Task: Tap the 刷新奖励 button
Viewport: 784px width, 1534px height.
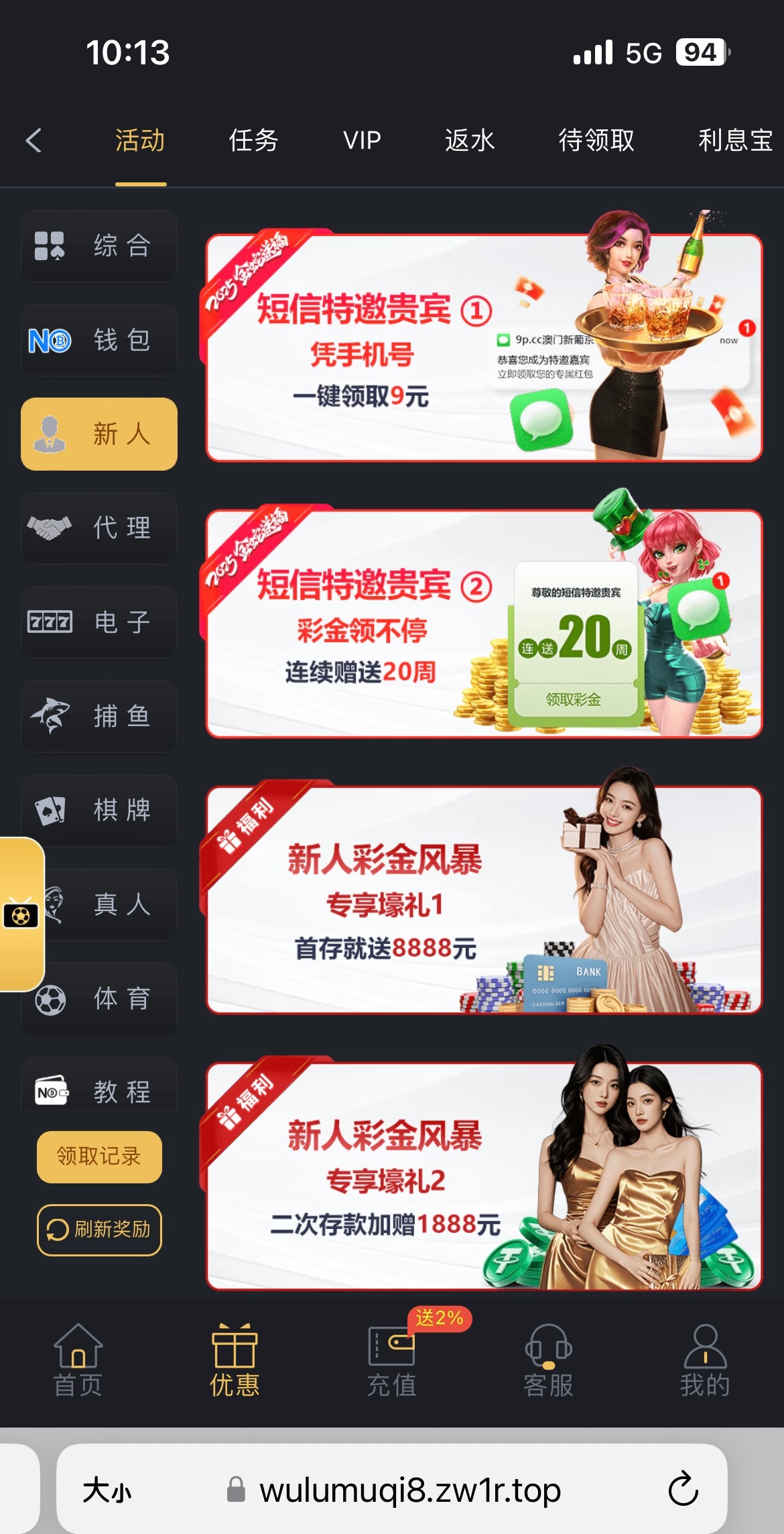Action: (99, 1230)
